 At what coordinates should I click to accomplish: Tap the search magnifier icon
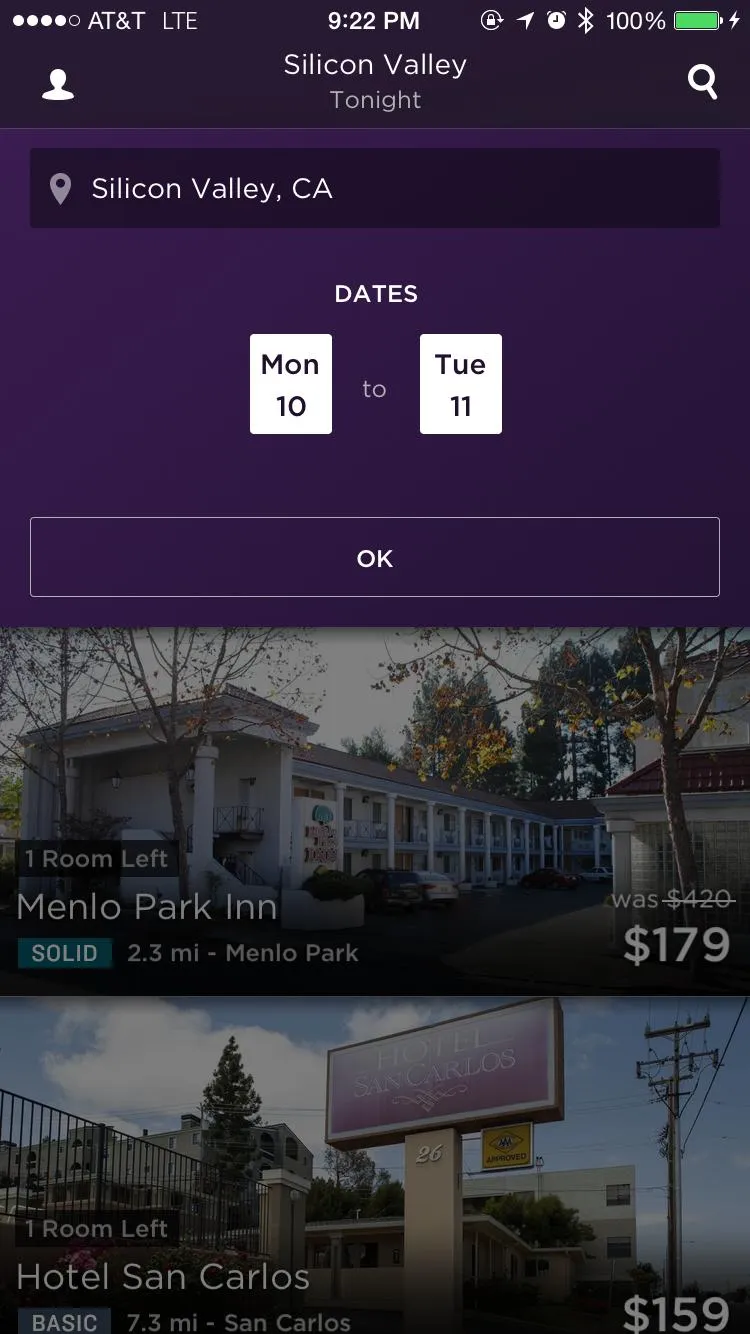tap(703, 82)
